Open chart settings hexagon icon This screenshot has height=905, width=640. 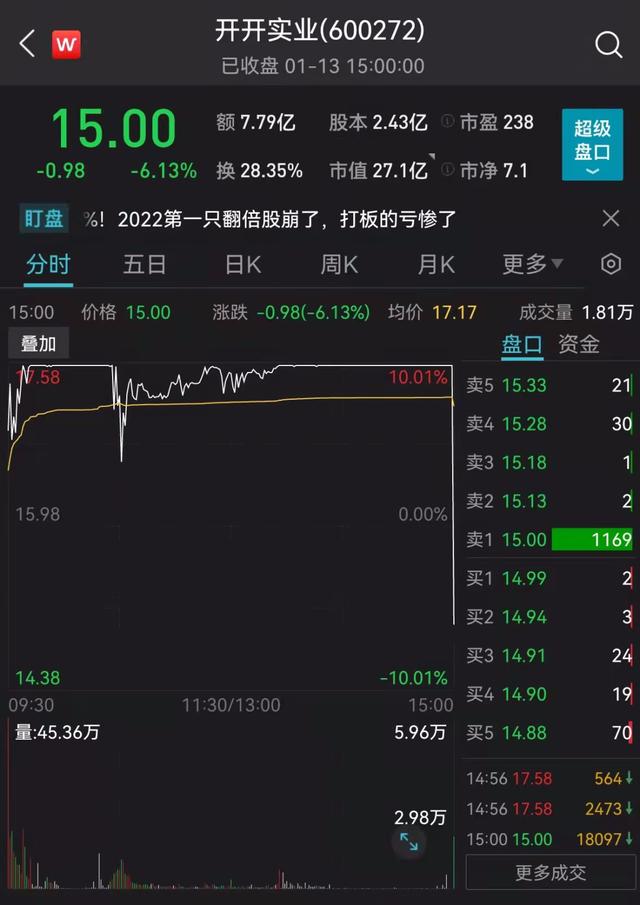(611, 265)
